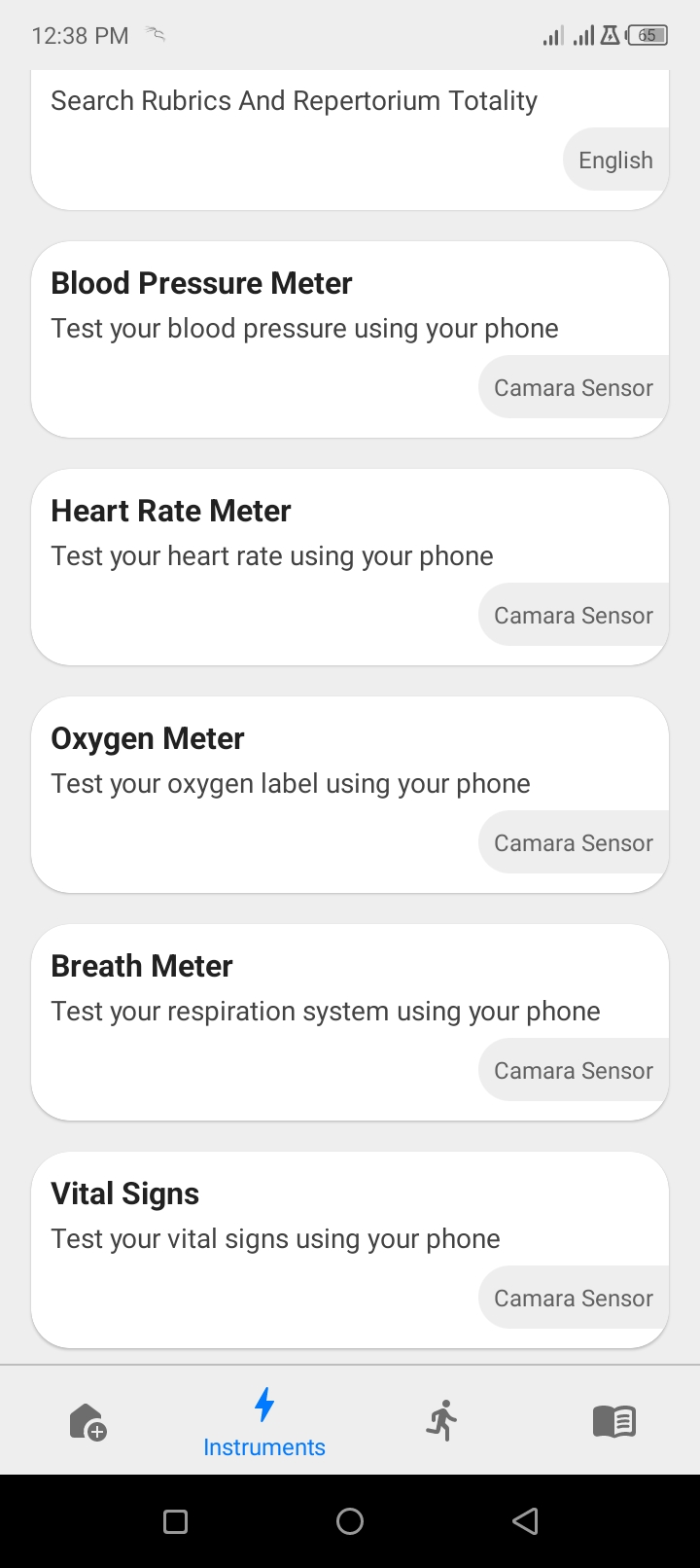Tap the Camara Sensor chip on Breath Meter
This screenshot has height=1568, width=700.
point(573,1070)
